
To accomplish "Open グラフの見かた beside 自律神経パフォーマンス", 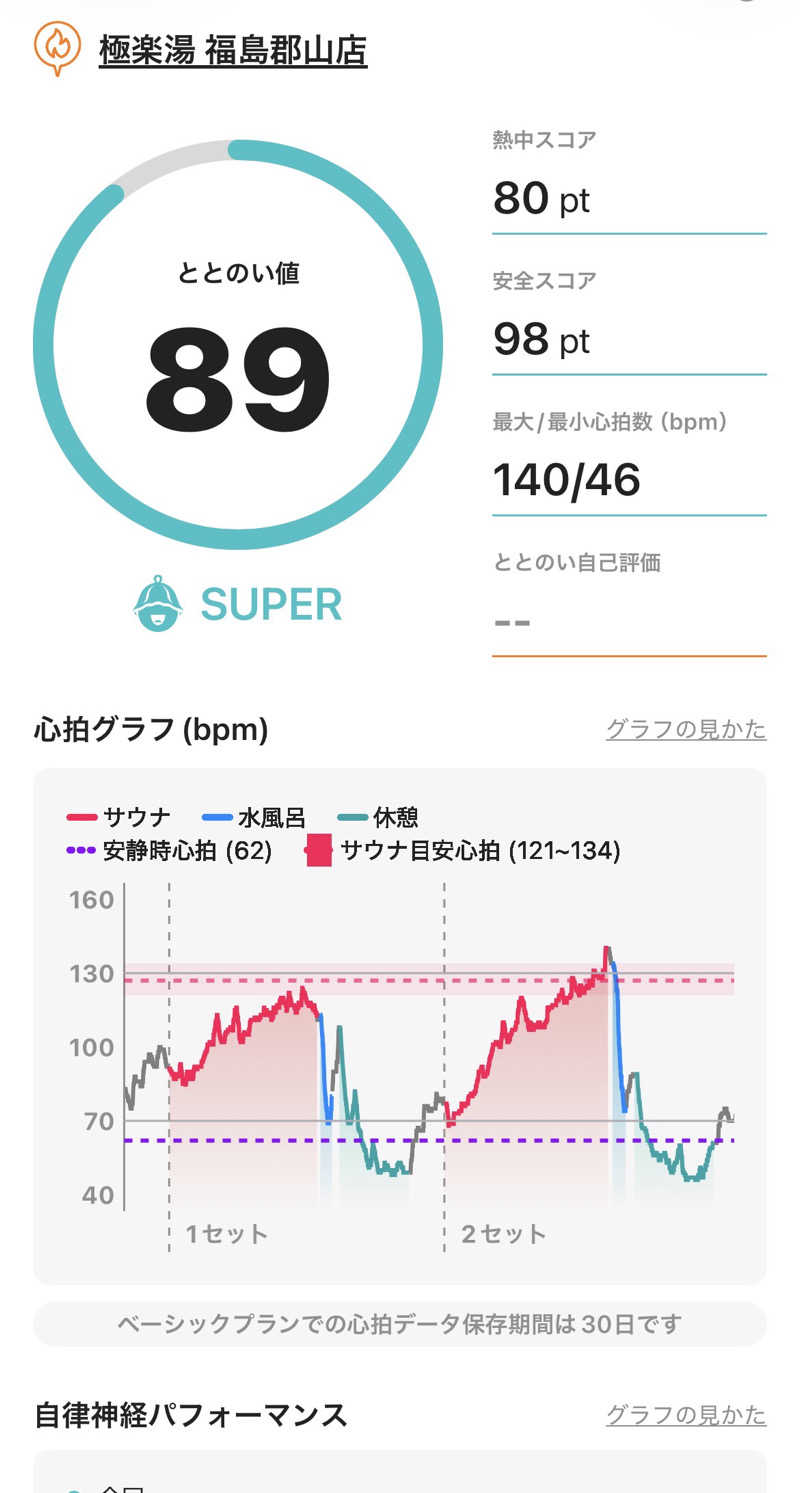I will pos(686,1415).
